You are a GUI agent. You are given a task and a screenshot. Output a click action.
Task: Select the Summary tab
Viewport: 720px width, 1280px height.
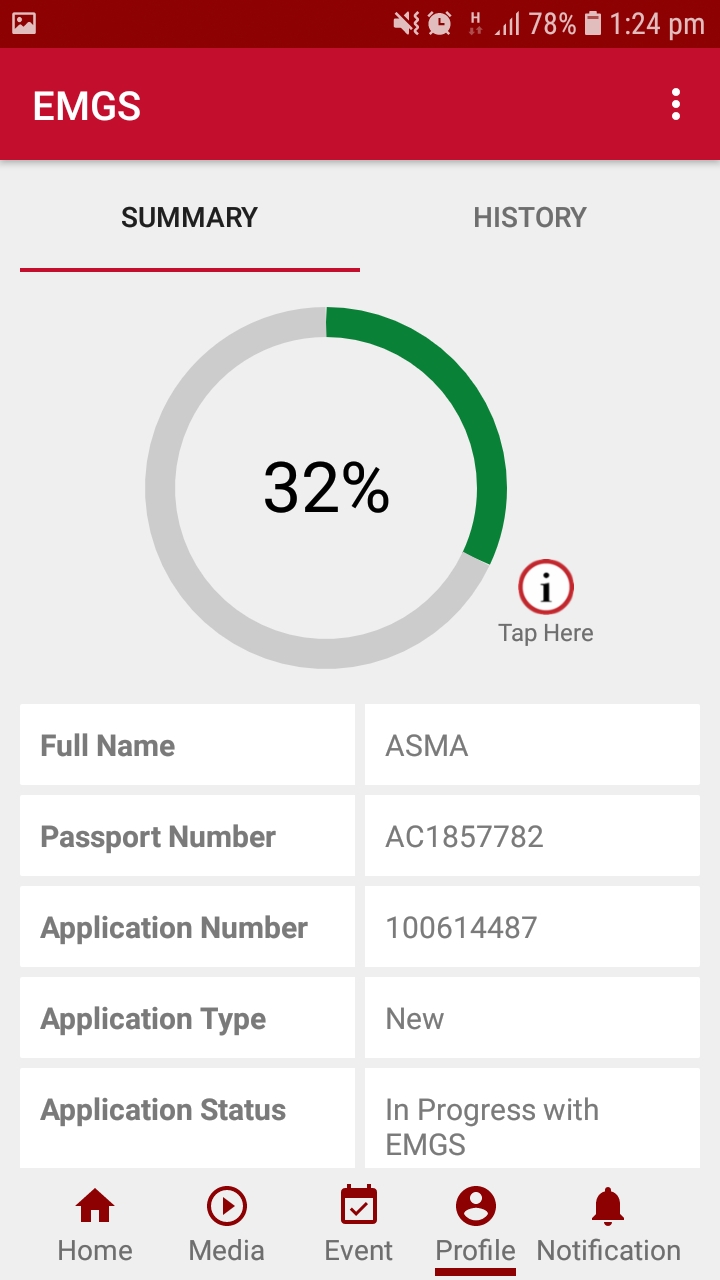pyautogui.click(x=190, y=218)
